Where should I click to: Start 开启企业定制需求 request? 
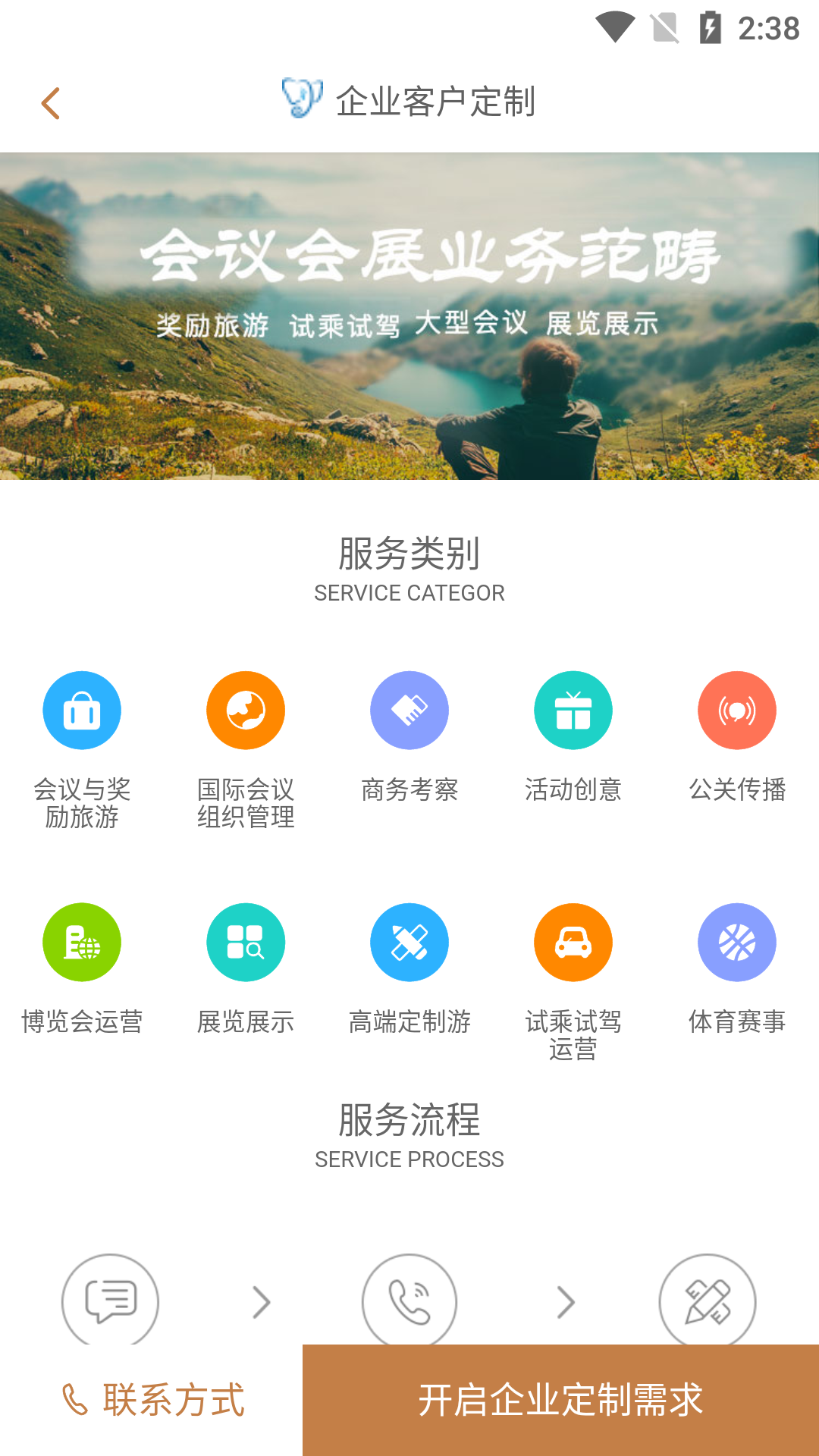(x=560, y=1400)
